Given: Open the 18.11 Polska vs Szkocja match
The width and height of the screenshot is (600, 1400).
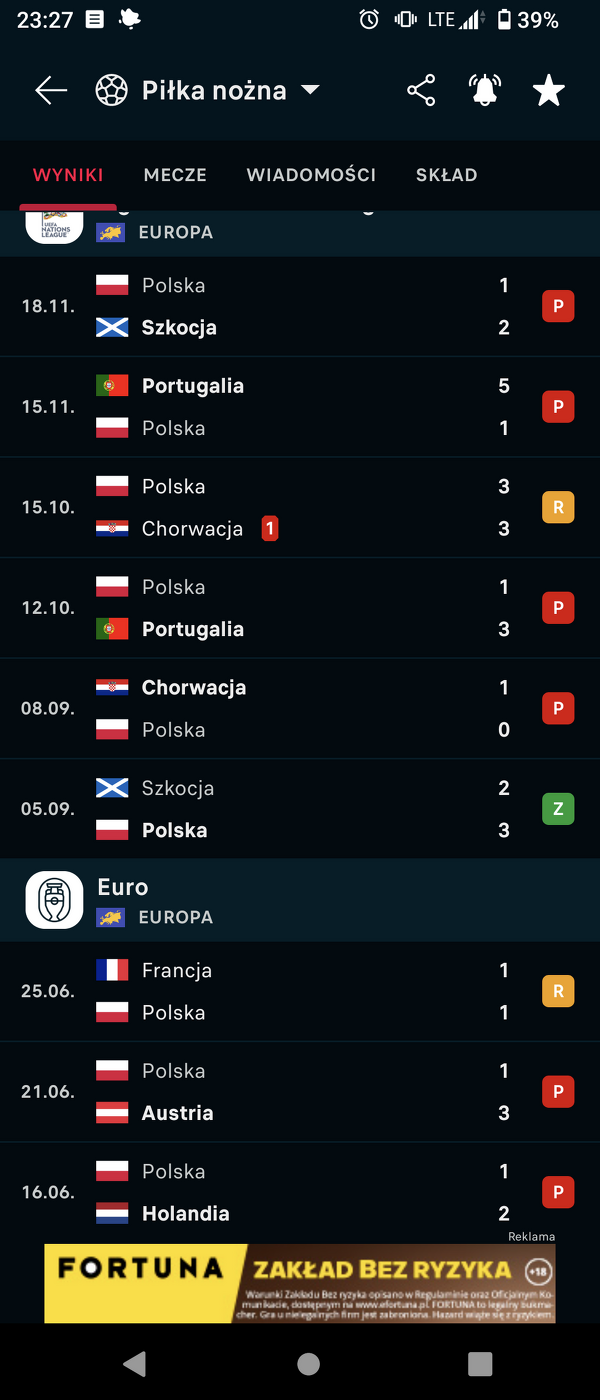Looking at the screenshot, I should pos(300,306).
